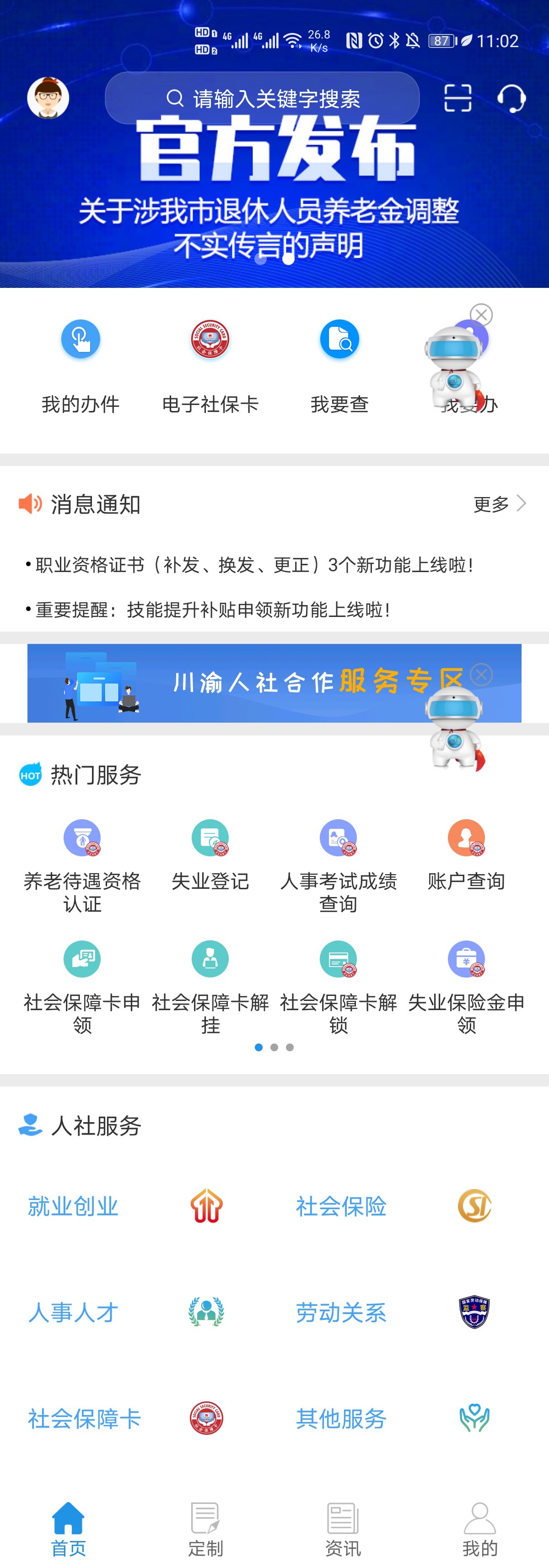Switch to the 定制 tab

[x=206, y=1530]
